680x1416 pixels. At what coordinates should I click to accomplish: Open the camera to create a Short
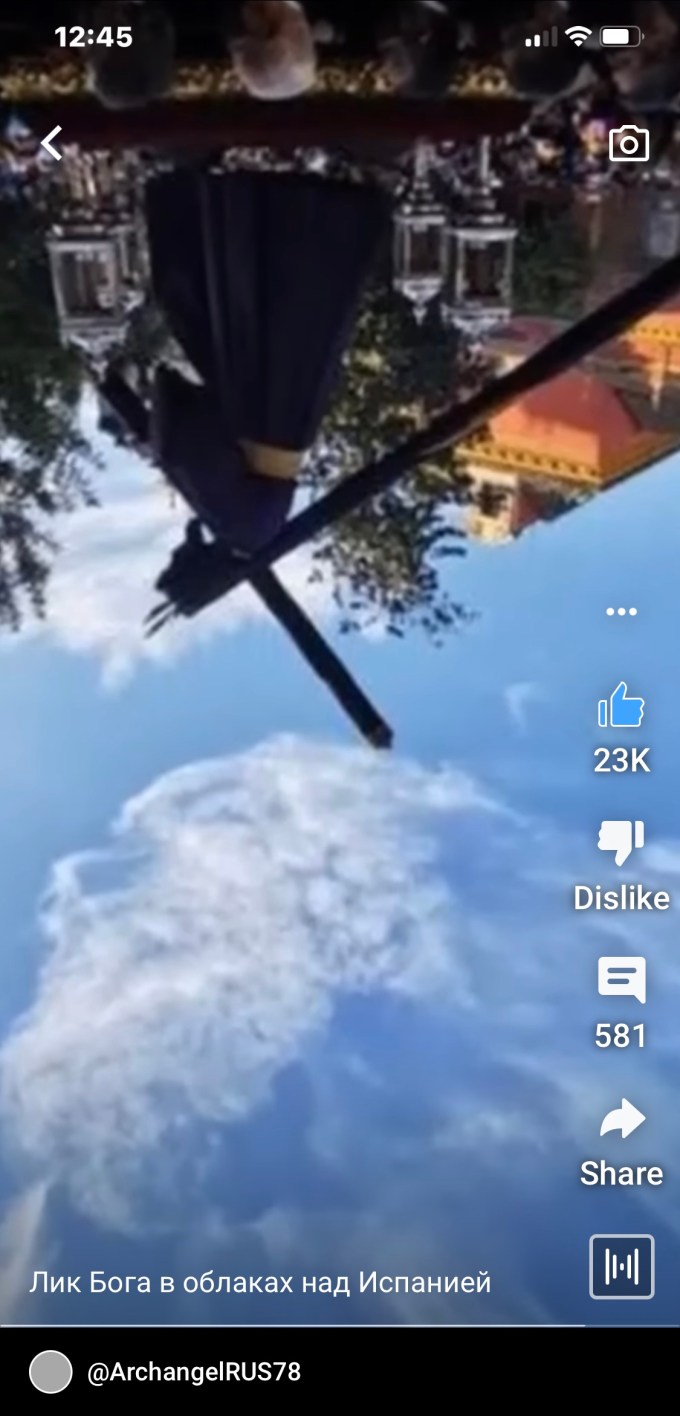click(x=629, y=145)
